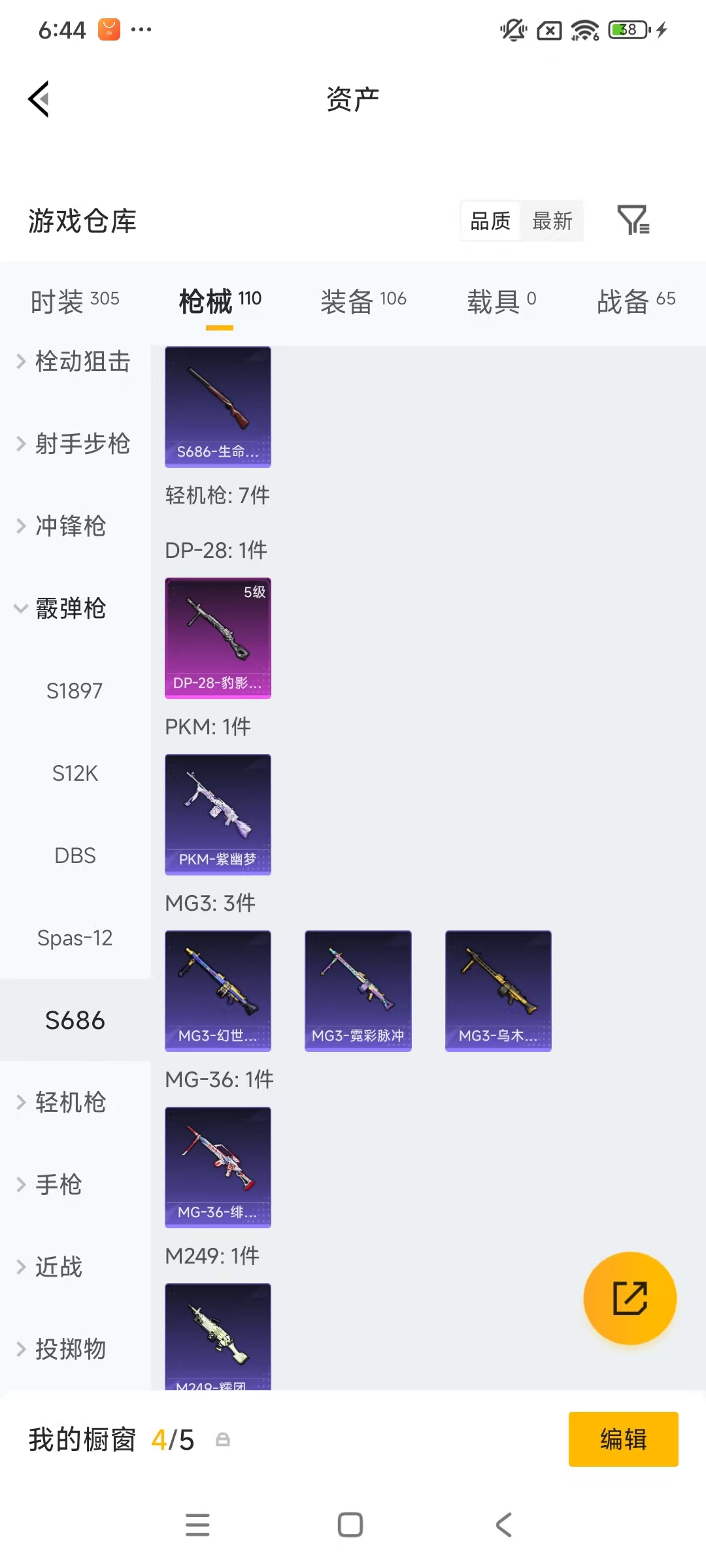Go back from the 资产 page
This screenshot has height=1568, width=706.
click(x=39, y=99)
